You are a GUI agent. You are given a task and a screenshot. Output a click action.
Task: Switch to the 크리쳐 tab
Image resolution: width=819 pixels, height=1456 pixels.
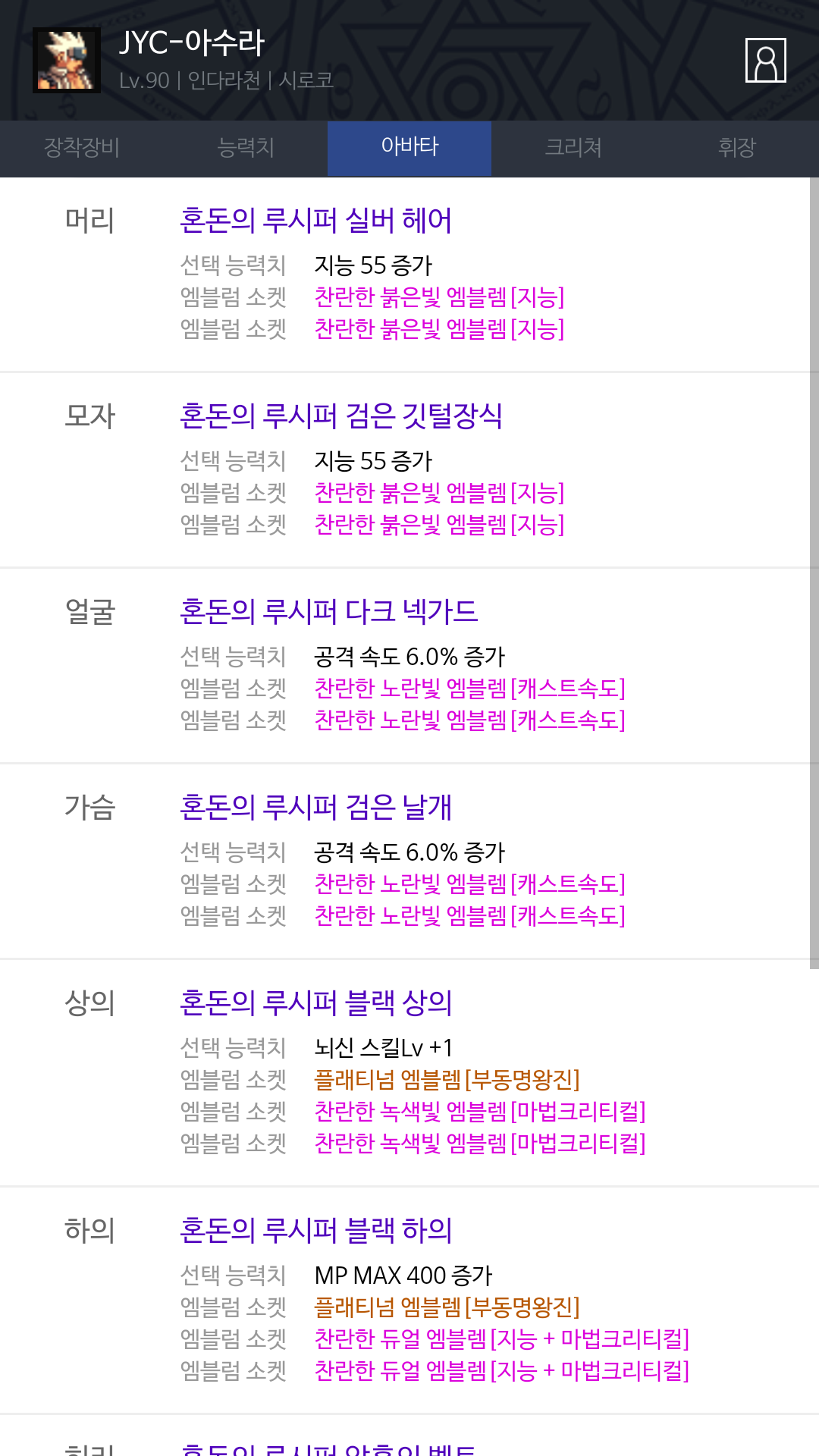(x=573, y=148)
